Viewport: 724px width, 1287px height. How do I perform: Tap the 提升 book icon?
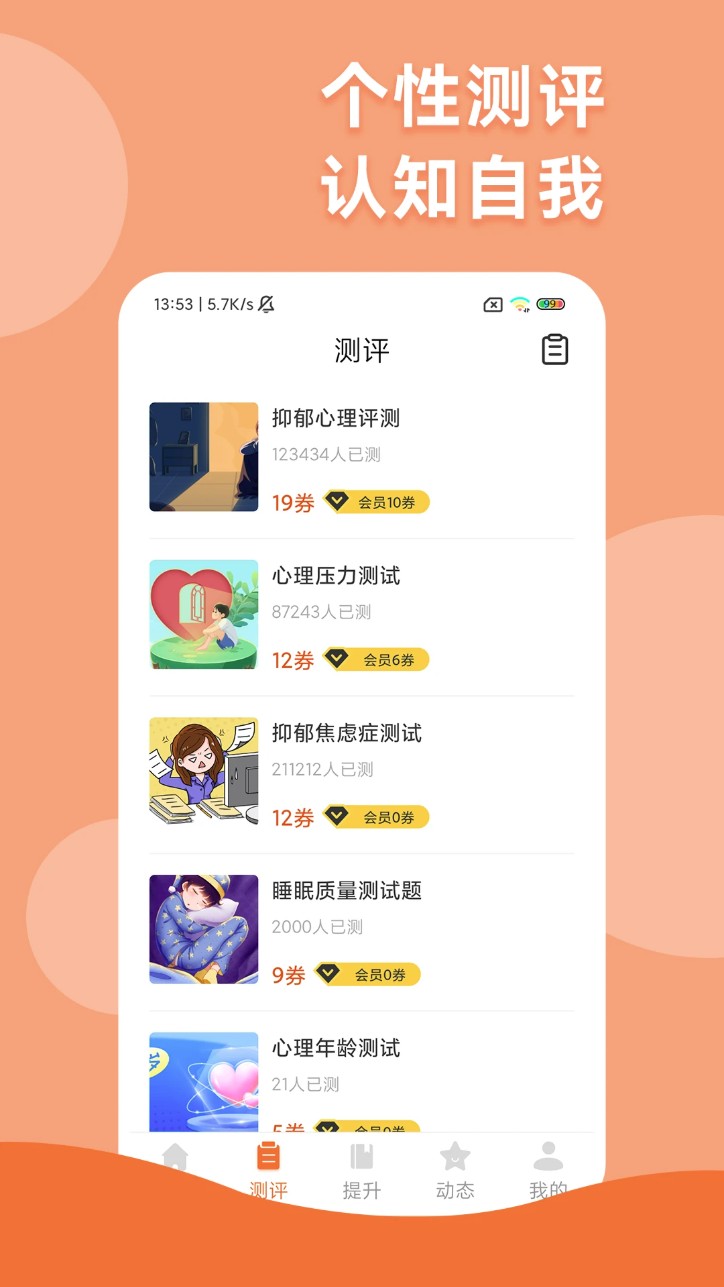(361, 1157)
